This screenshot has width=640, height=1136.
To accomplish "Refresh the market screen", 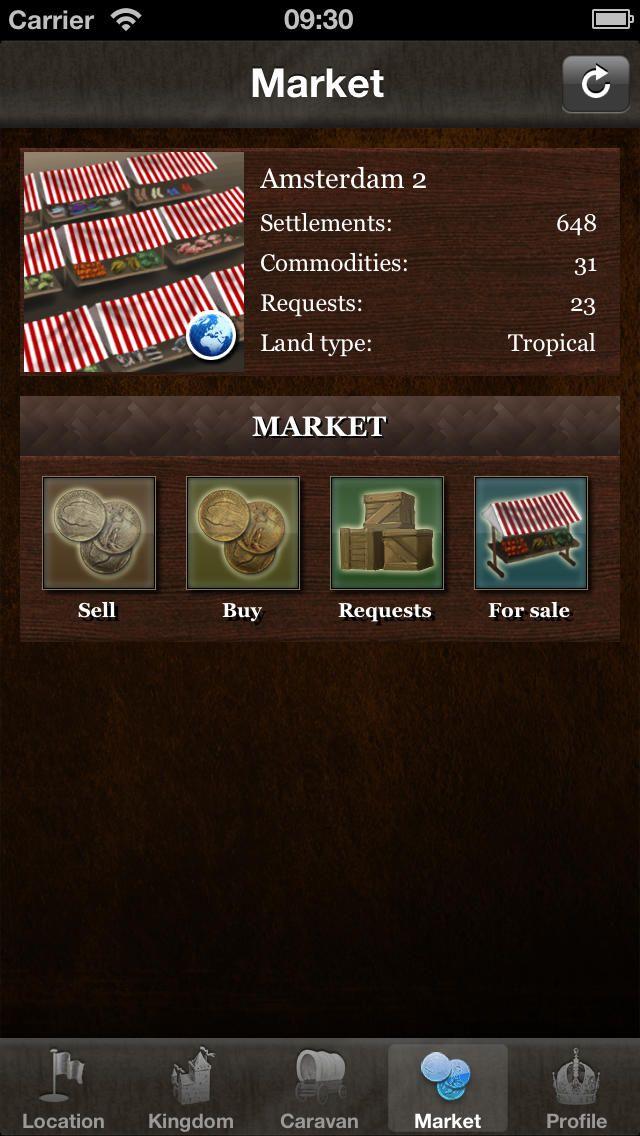I will pyautogui.click(x=595, y=84).
